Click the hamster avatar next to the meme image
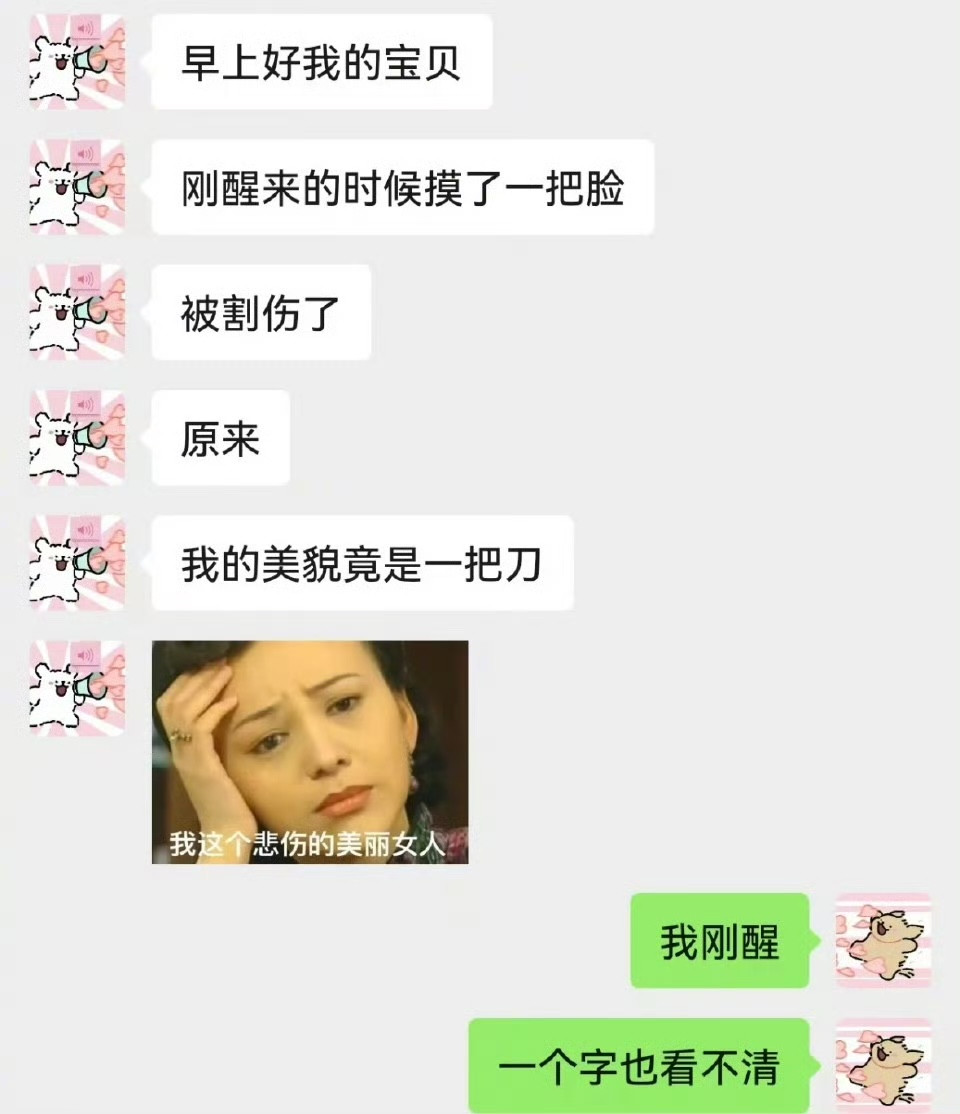This screenshot has width=960, height=1114. tap(75, 687)
